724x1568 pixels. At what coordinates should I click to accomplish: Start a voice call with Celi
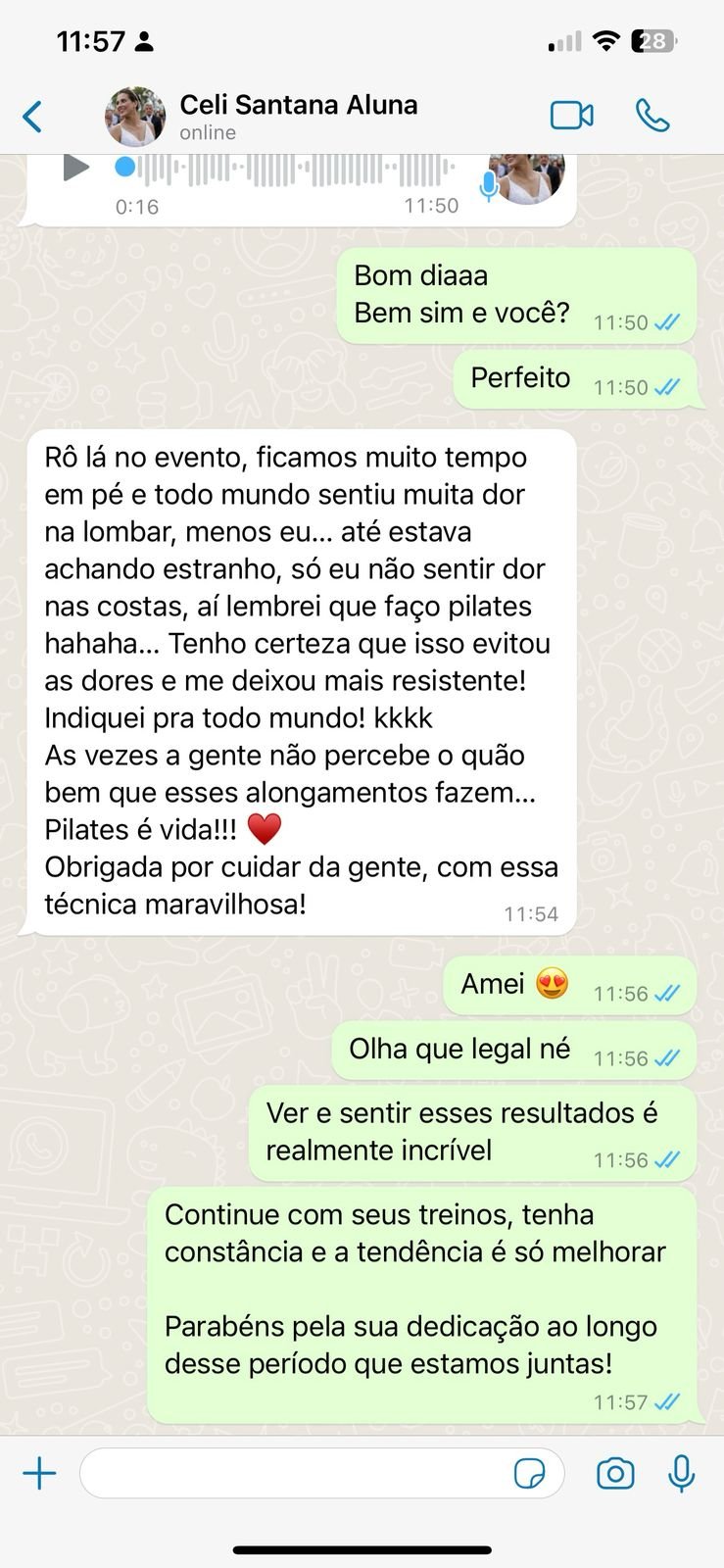point(652,116)
